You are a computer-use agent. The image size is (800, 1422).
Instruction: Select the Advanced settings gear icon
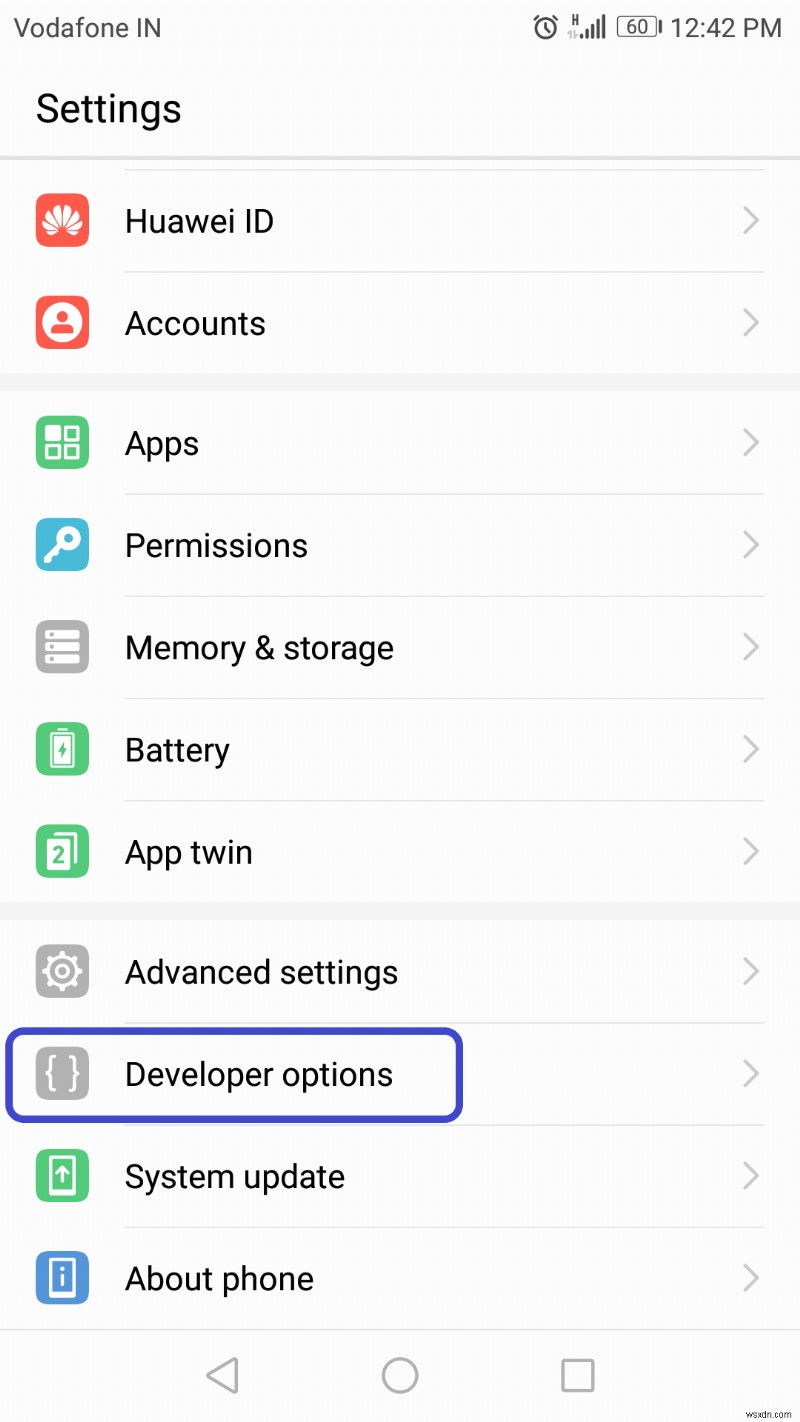click(62, 971)
